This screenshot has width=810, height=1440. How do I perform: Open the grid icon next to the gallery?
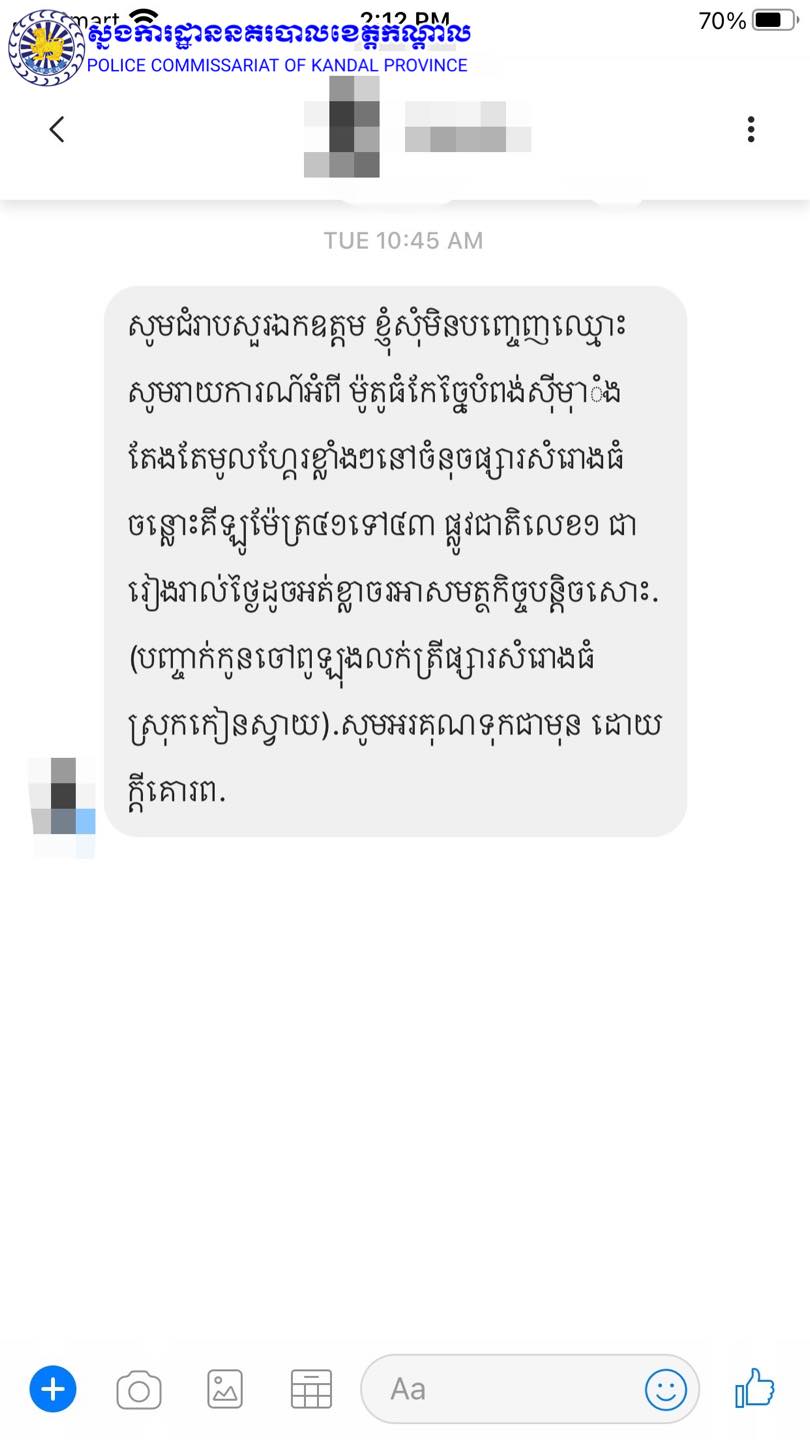click(x=311, y=1389)
